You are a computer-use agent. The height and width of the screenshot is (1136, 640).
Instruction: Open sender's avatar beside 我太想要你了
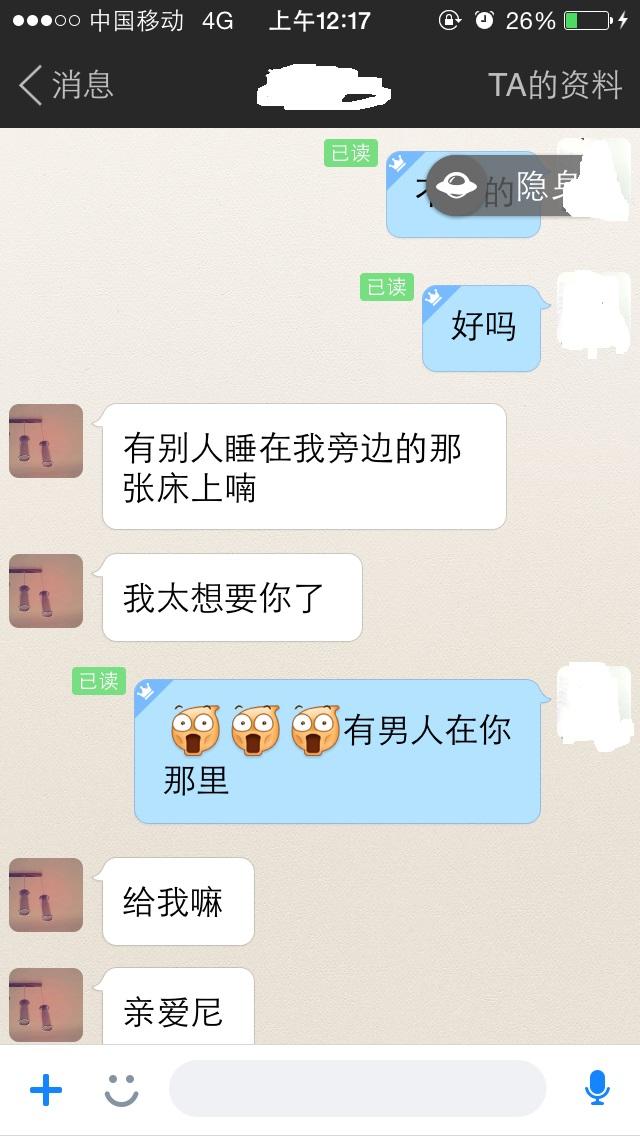click(46, 591)
